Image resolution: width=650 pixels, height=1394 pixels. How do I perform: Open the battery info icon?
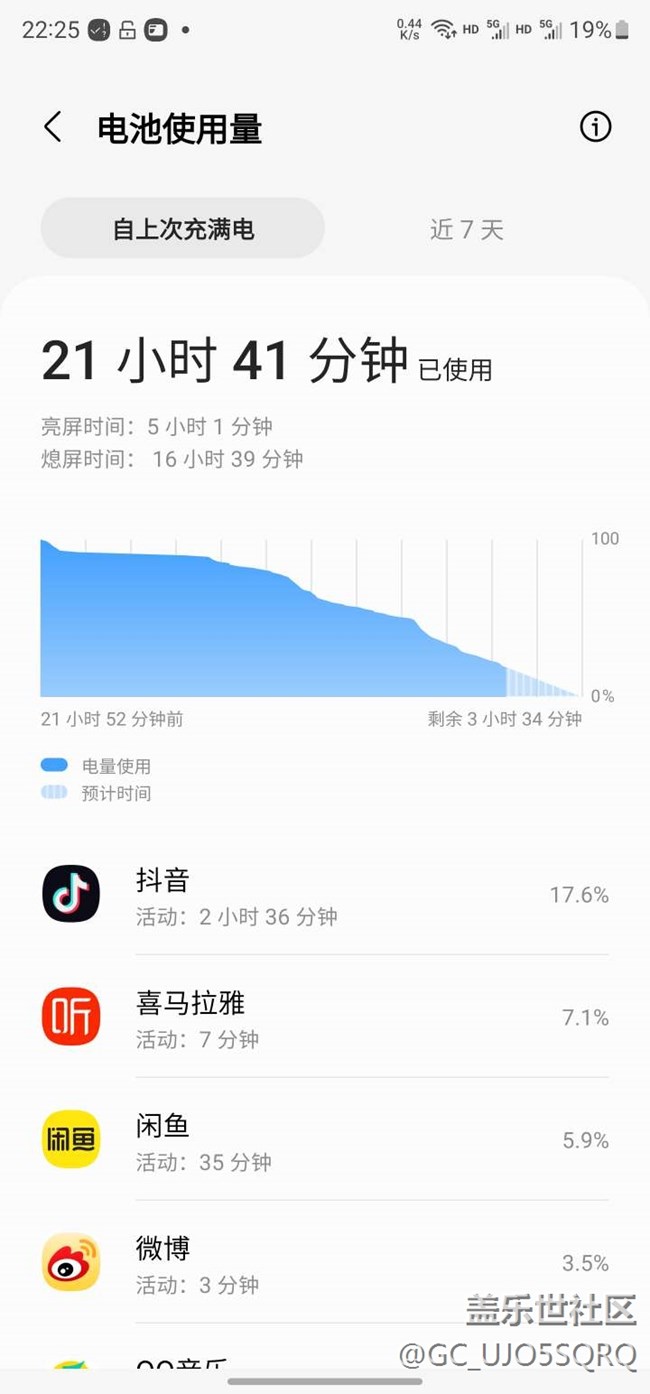(595, 127)
